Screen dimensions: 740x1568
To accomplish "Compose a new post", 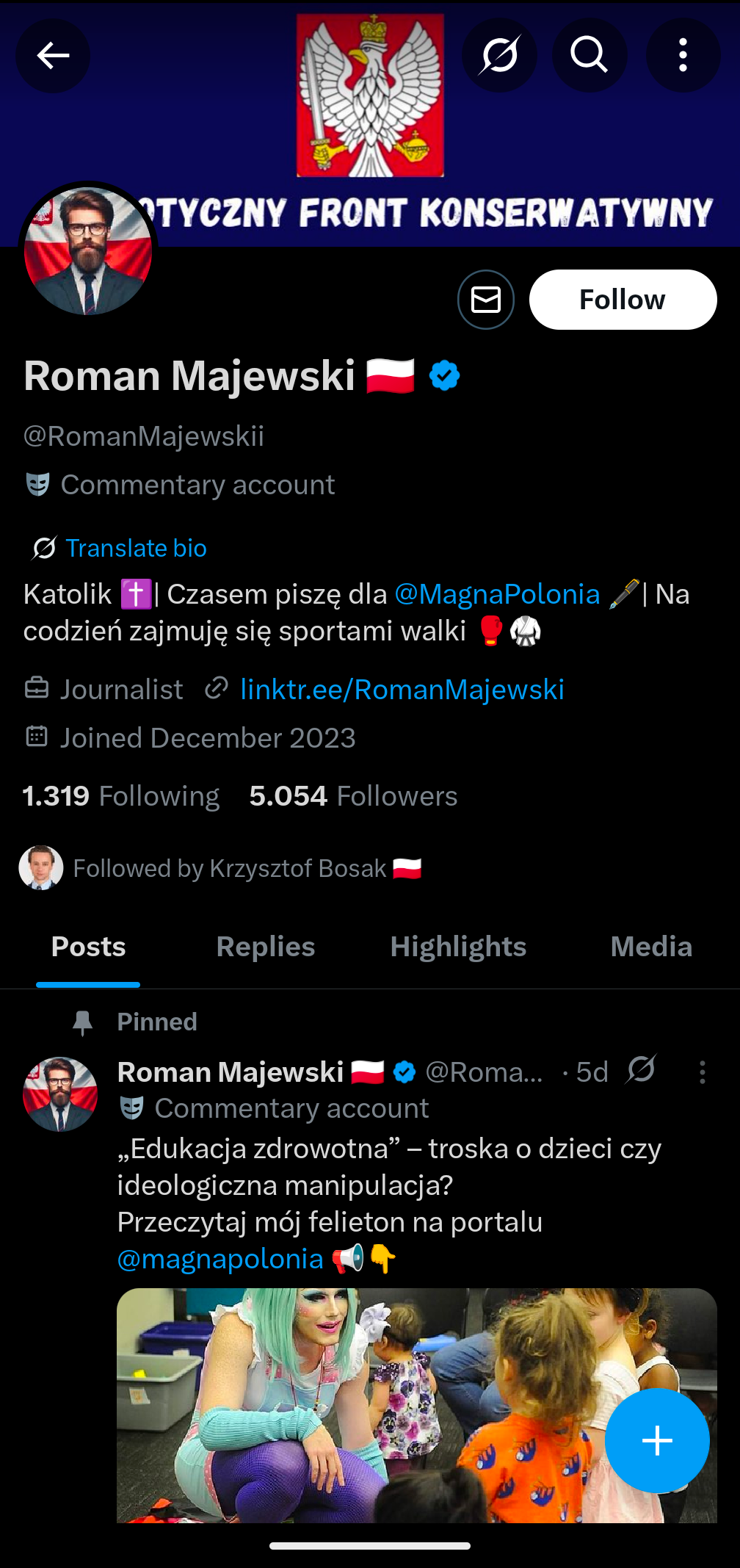I will coord(657,1440).
